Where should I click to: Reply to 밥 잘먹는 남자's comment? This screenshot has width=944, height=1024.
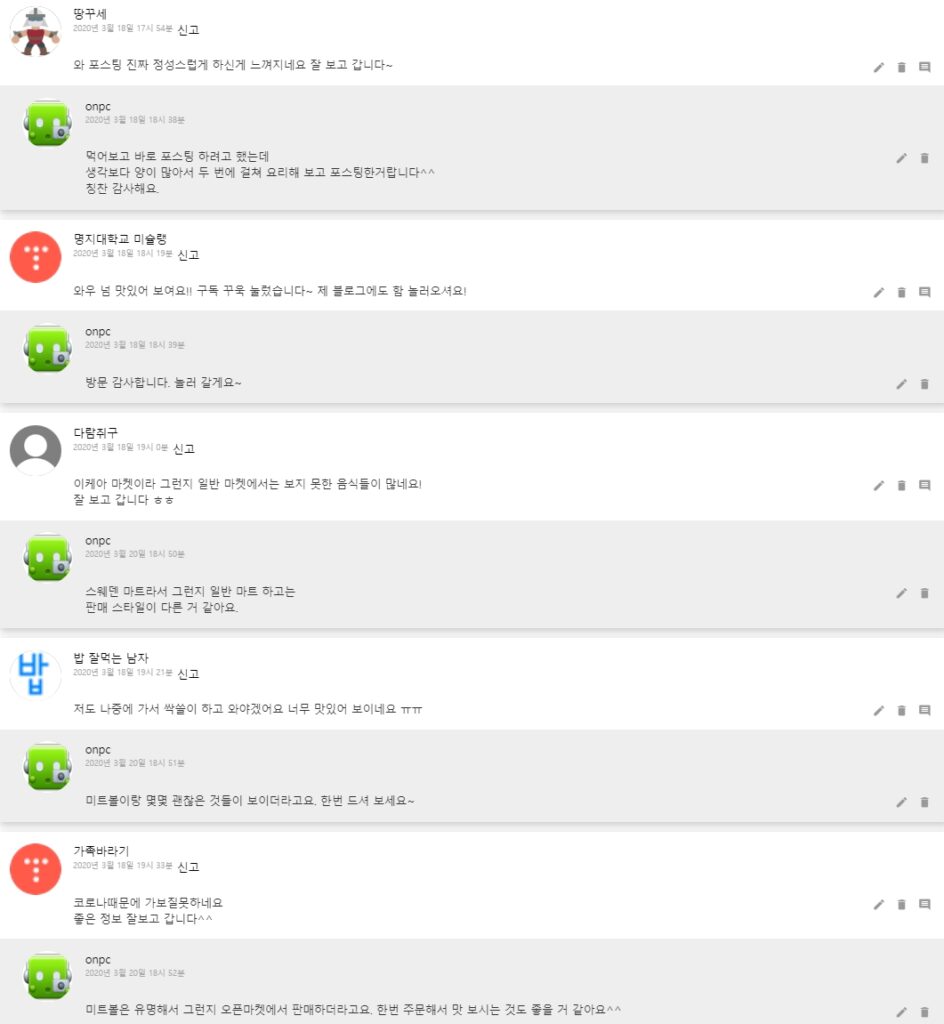924,710
